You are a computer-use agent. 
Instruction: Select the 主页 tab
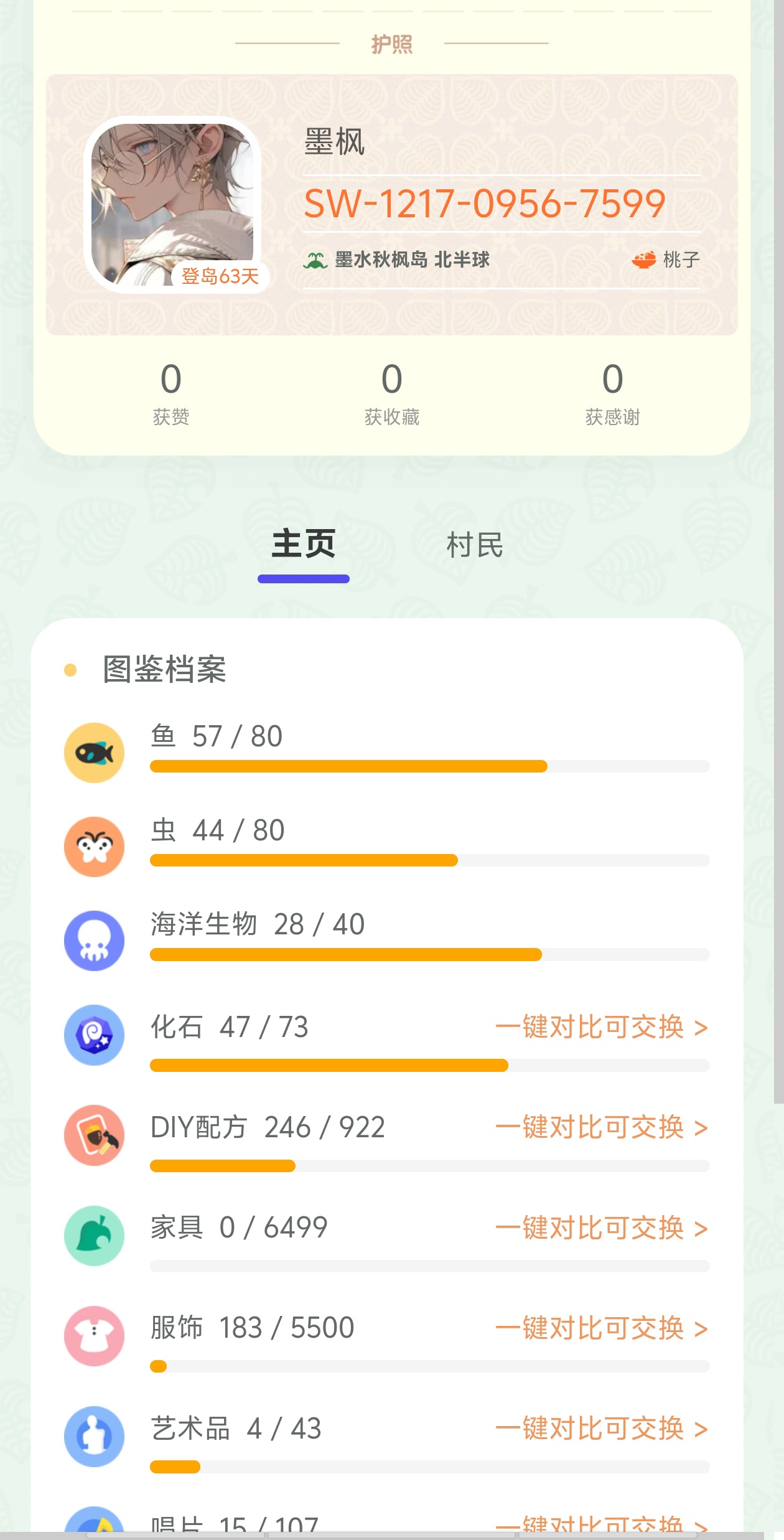(x=304, y=544)
